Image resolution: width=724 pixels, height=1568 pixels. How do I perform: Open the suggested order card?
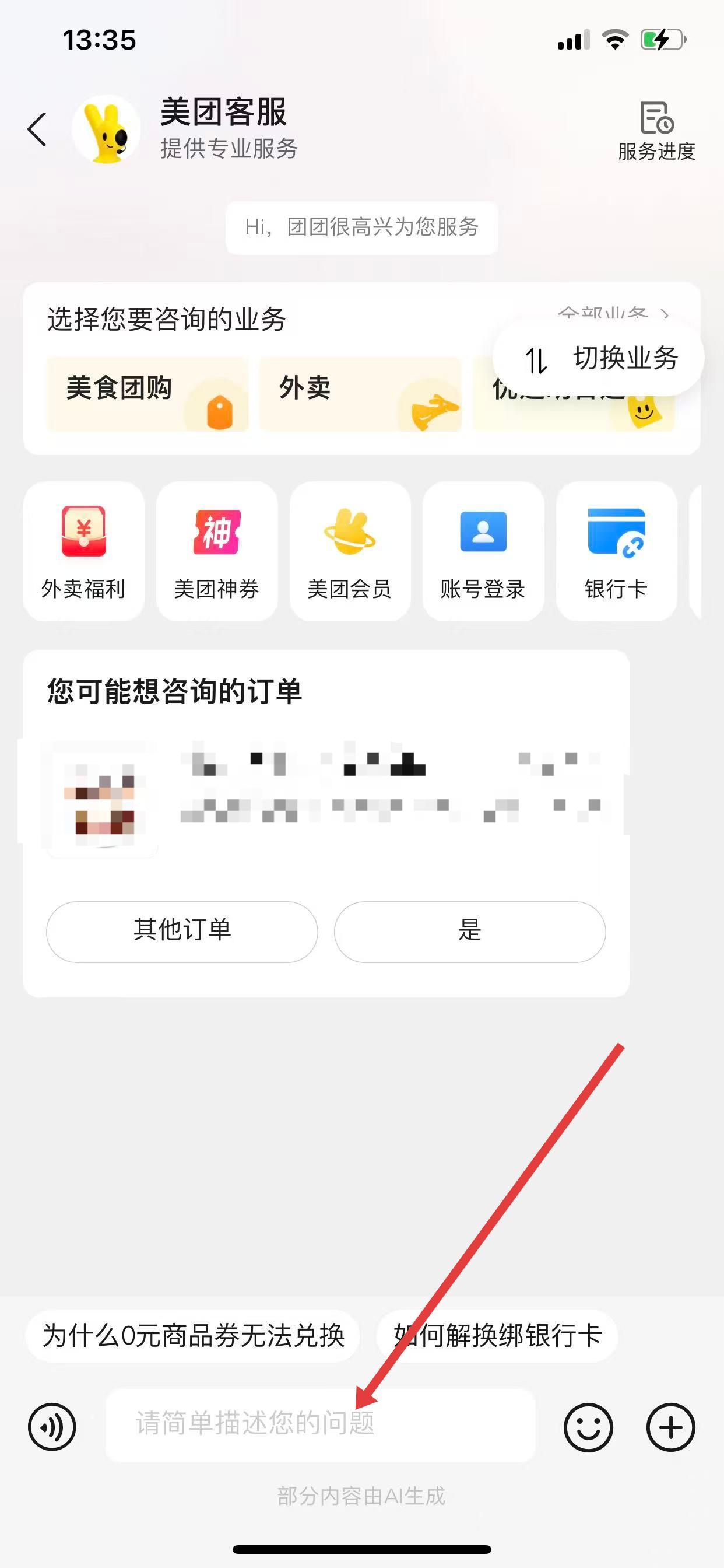[326, 793]
